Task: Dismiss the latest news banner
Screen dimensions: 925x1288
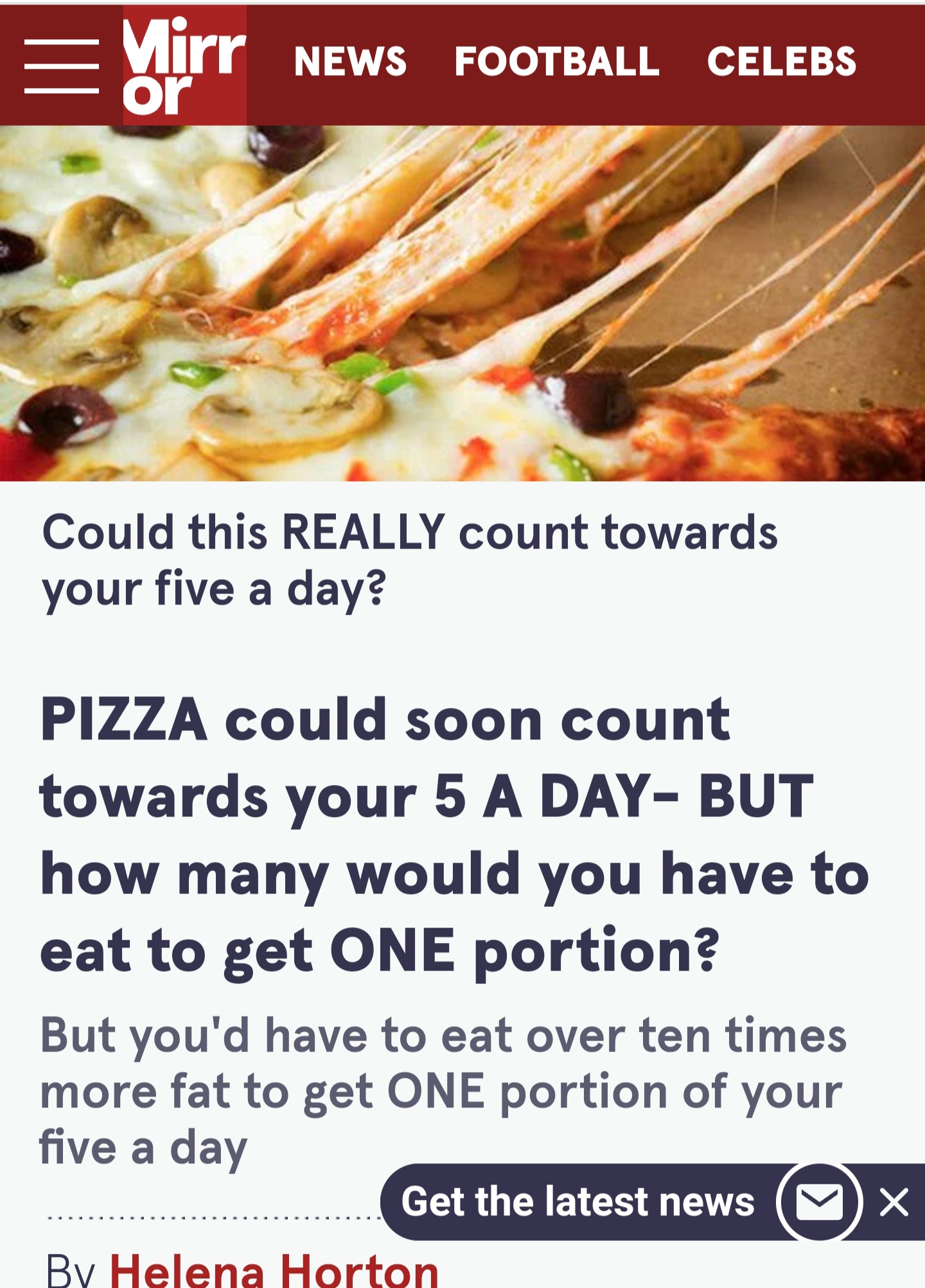Action: point(894,1202)
